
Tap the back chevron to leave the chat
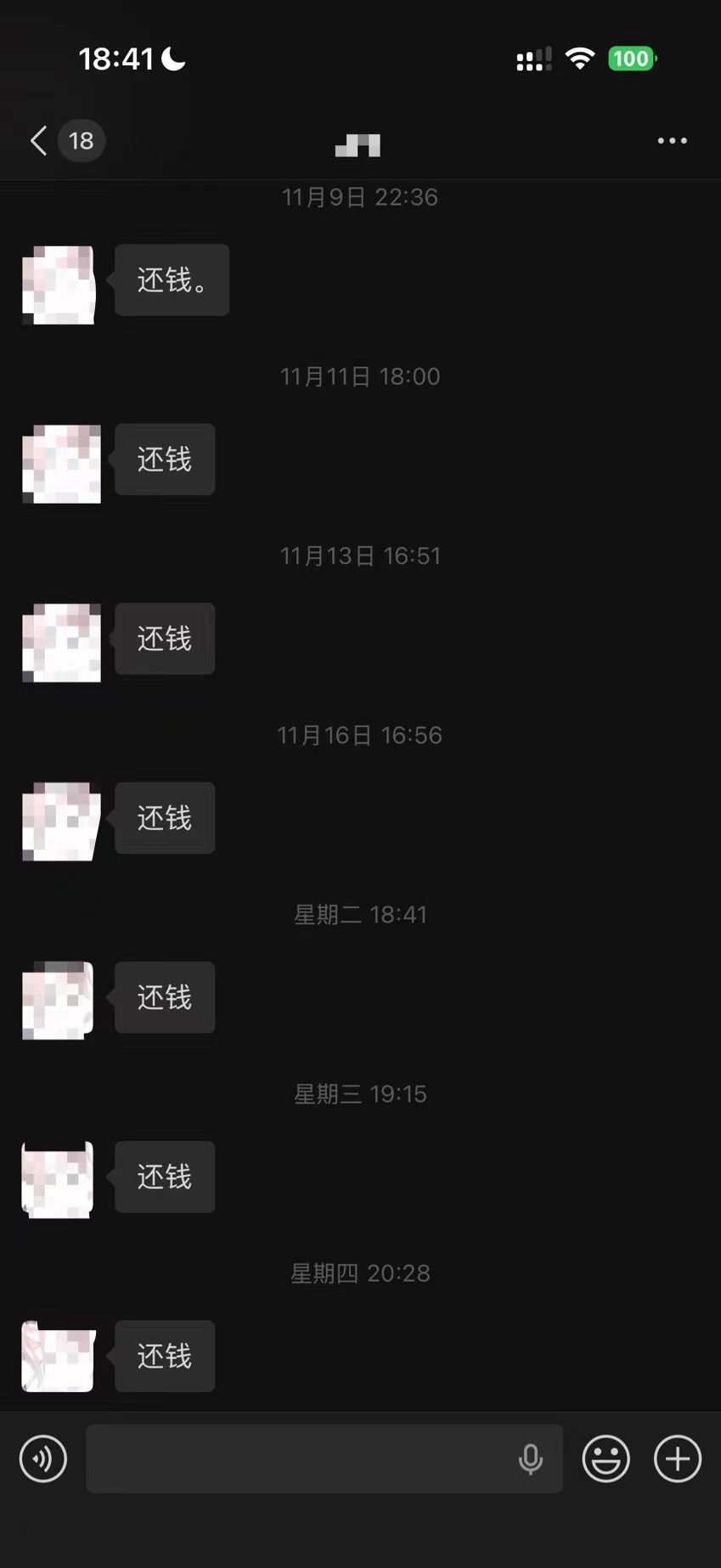pos(37,140)
